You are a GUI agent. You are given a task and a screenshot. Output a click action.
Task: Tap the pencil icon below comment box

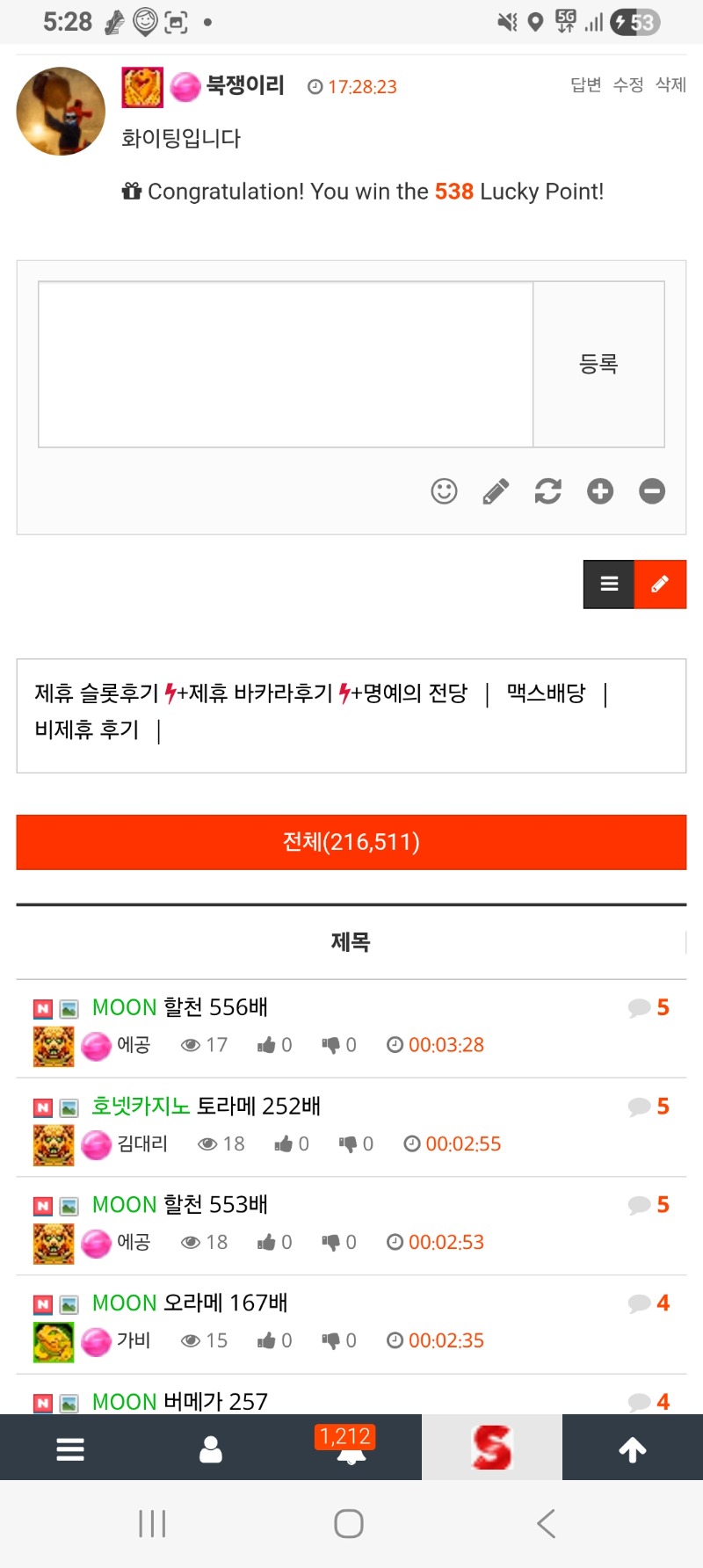click(x=496, y=491)
